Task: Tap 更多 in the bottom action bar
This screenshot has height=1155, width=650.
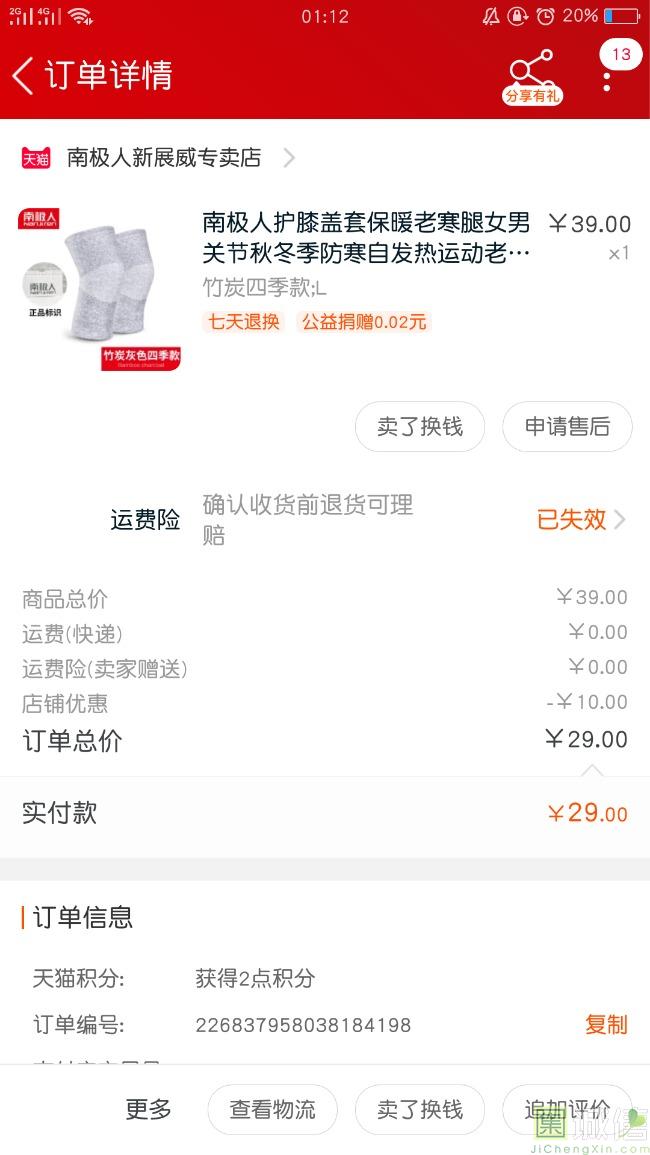Action: [x=148, y=1109]
